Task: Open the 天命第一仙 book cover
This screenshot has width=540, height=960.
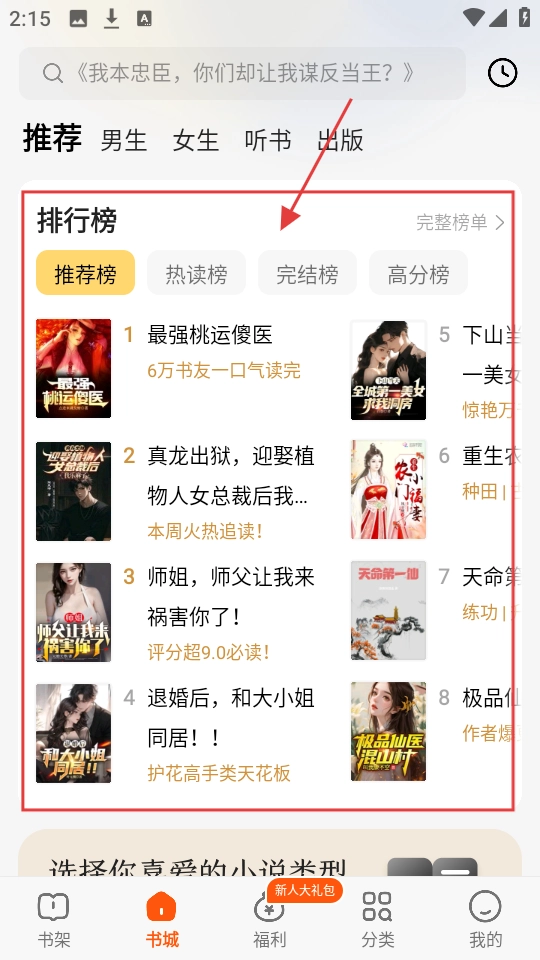Action: point(388,611)
